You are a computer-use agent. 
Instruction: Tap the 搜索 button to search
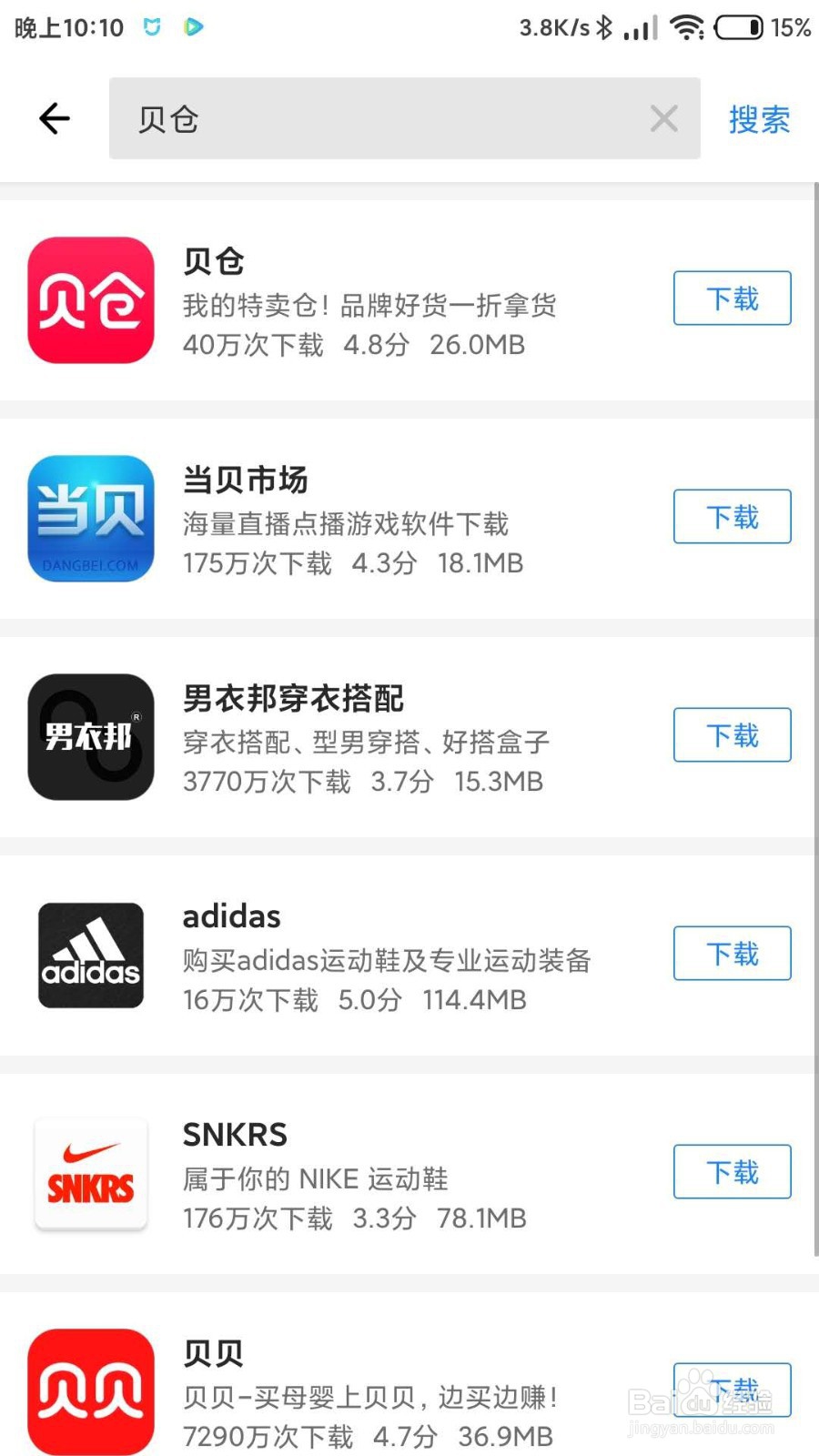click(x=759, y=119)
